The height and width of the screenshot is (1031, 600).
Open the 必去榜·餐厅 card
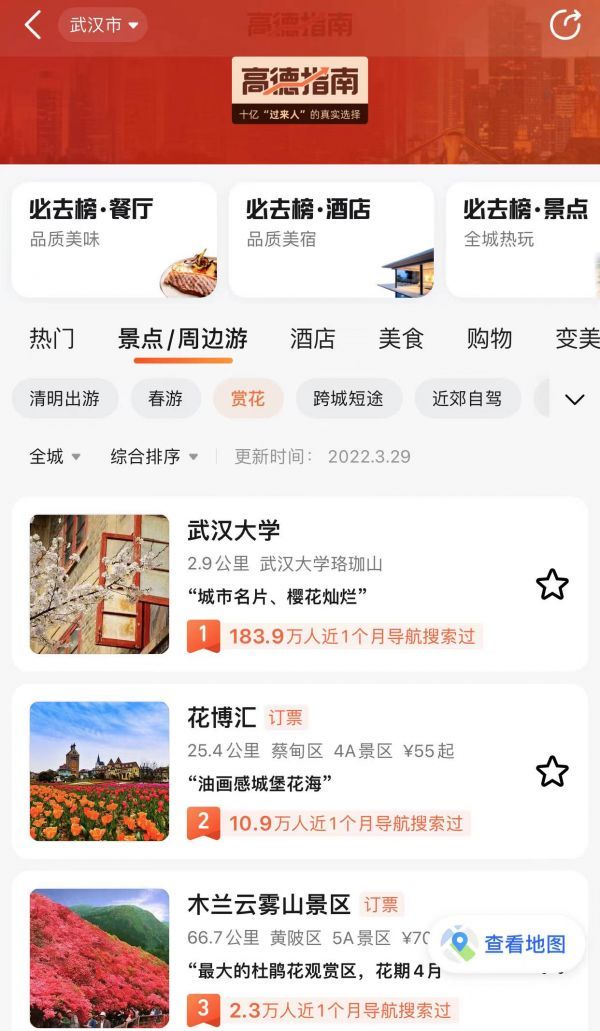(114, 240)
